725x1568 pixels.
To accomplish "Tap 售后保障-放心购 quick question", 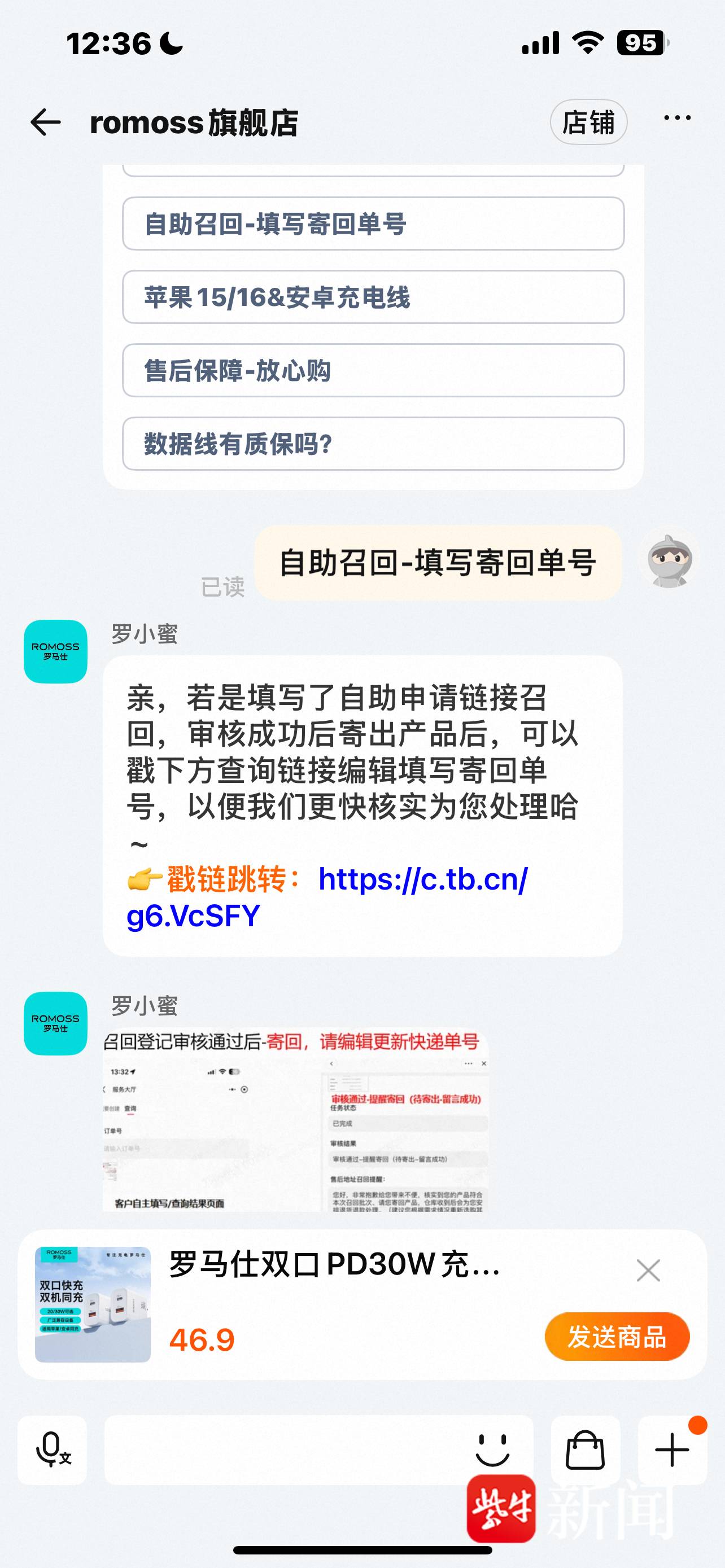I will (x=373, y=371).
